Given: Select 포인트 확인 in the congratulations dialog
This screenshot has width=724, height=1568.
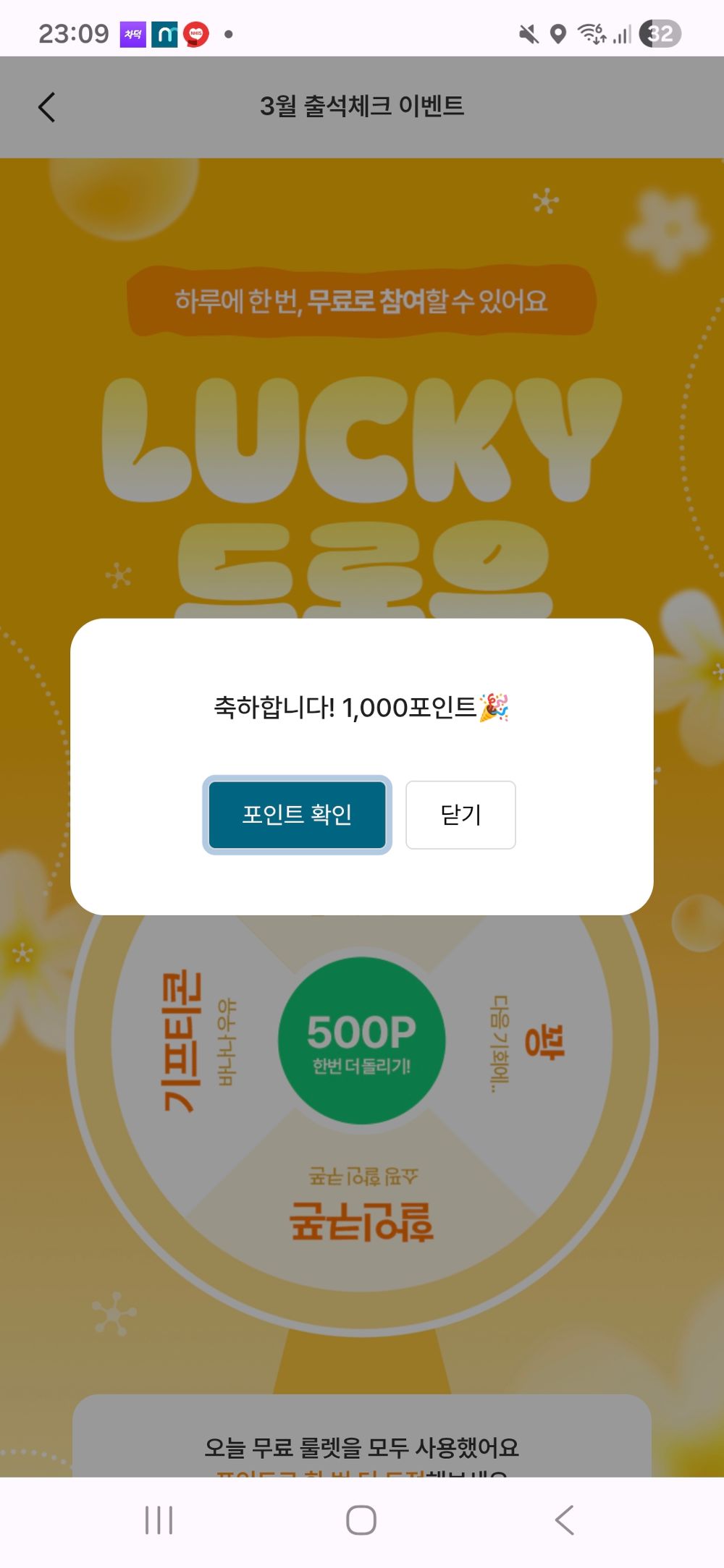Looking at the screenshot, I should tap(298, 815).
